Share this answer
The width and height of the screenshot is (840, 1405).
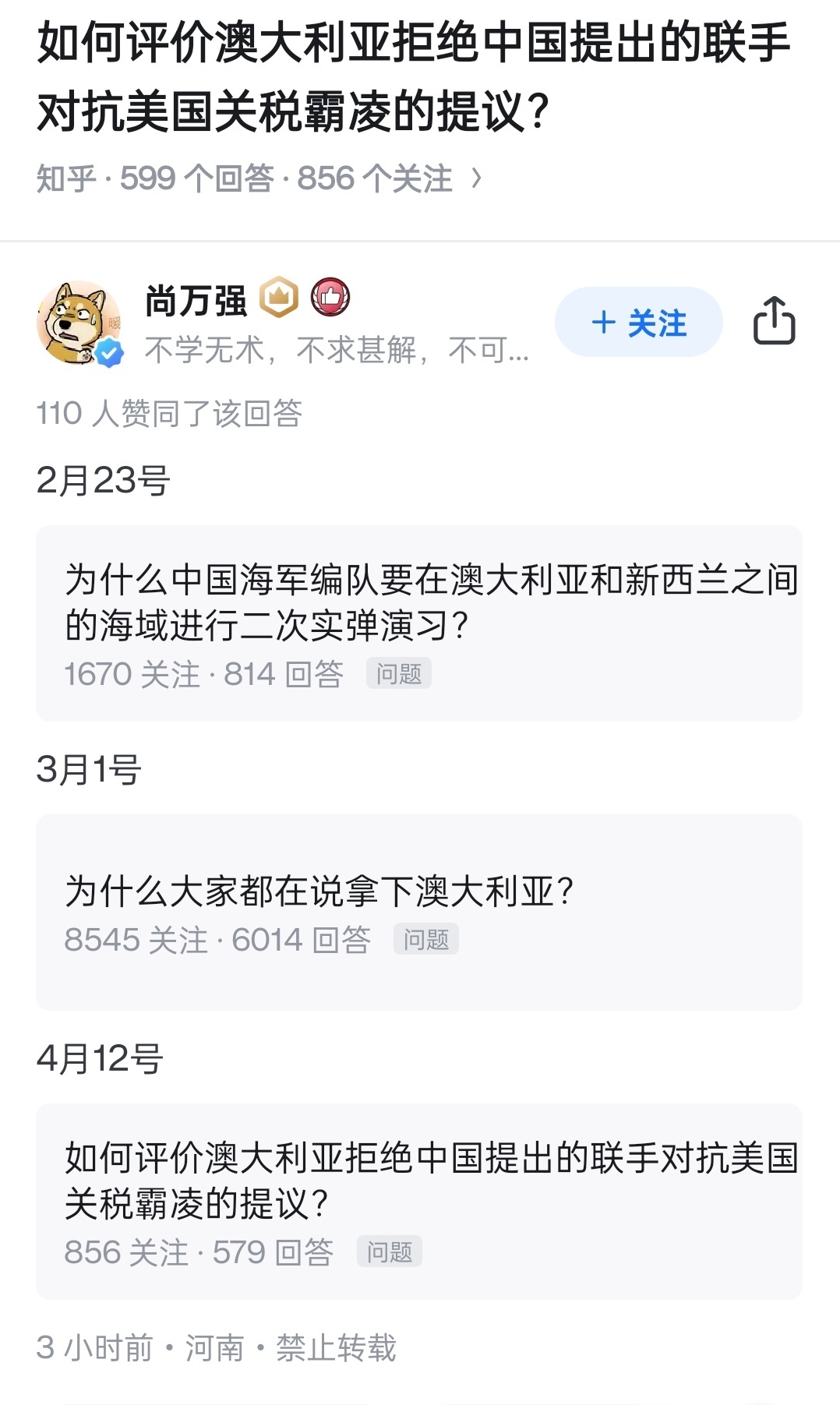click(774, 320)
